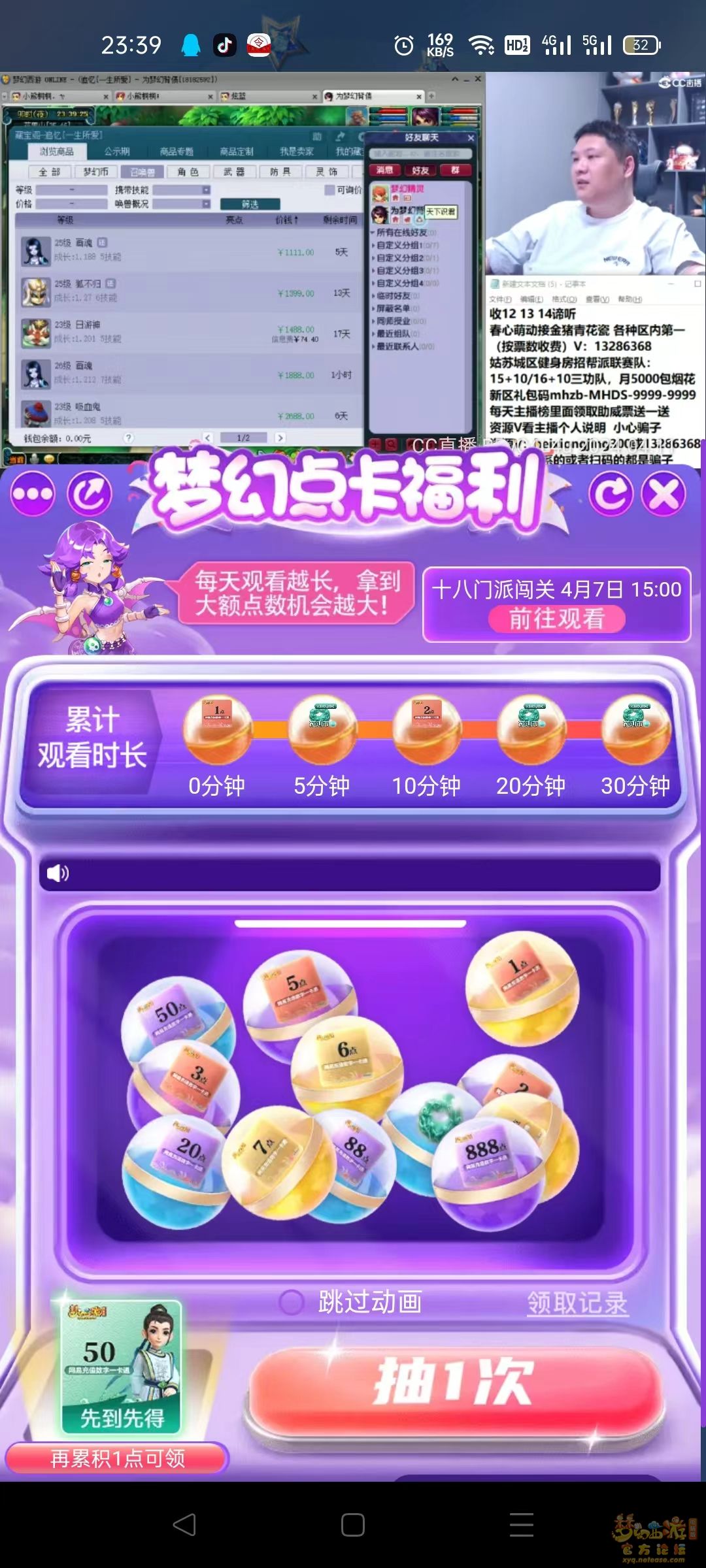Tap 前往观看 for 十八门派闯关

click(x=557, y=618)
